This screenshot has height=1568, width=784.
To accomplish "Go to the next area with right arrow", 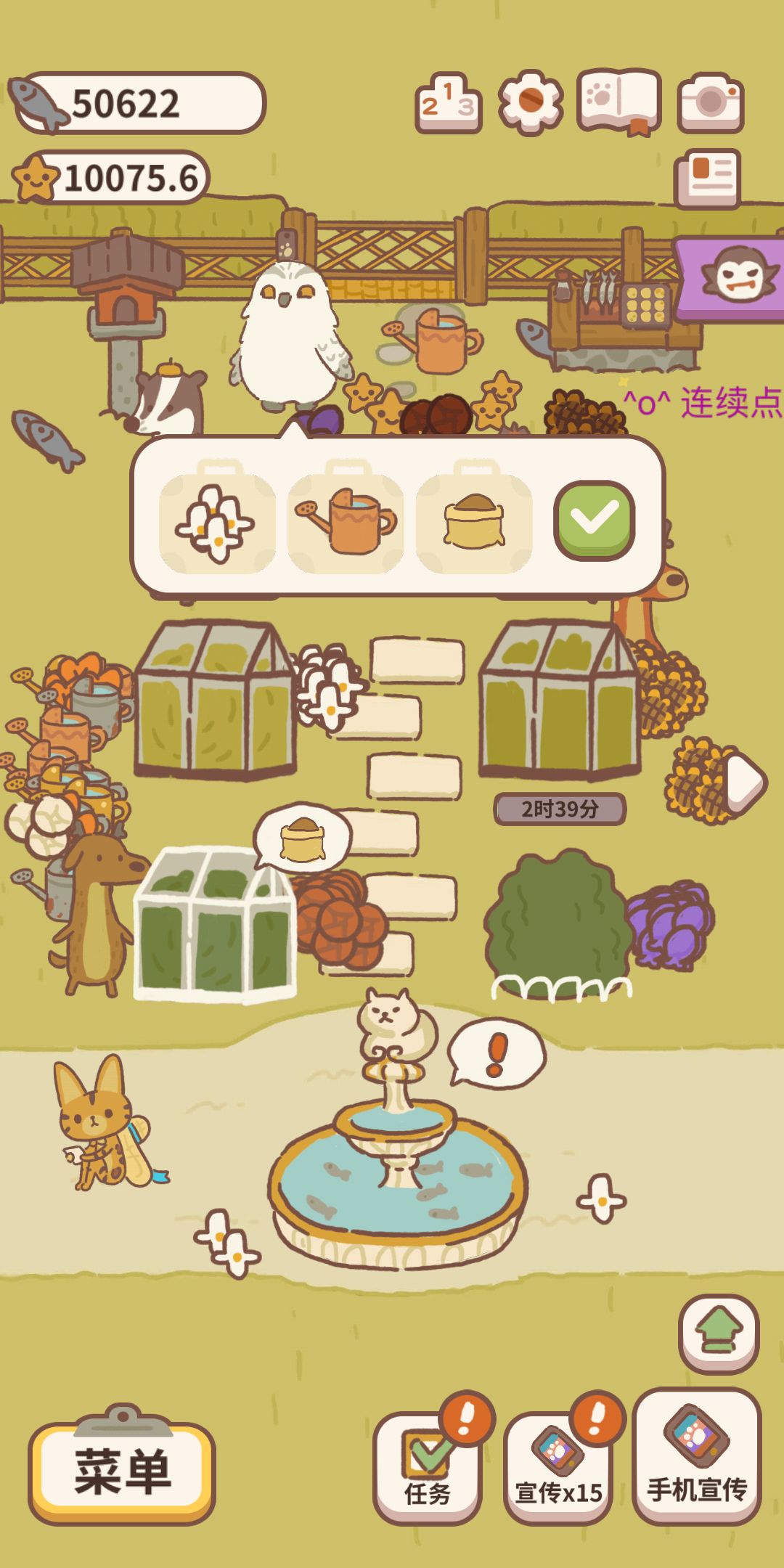I will pos(745,783).
